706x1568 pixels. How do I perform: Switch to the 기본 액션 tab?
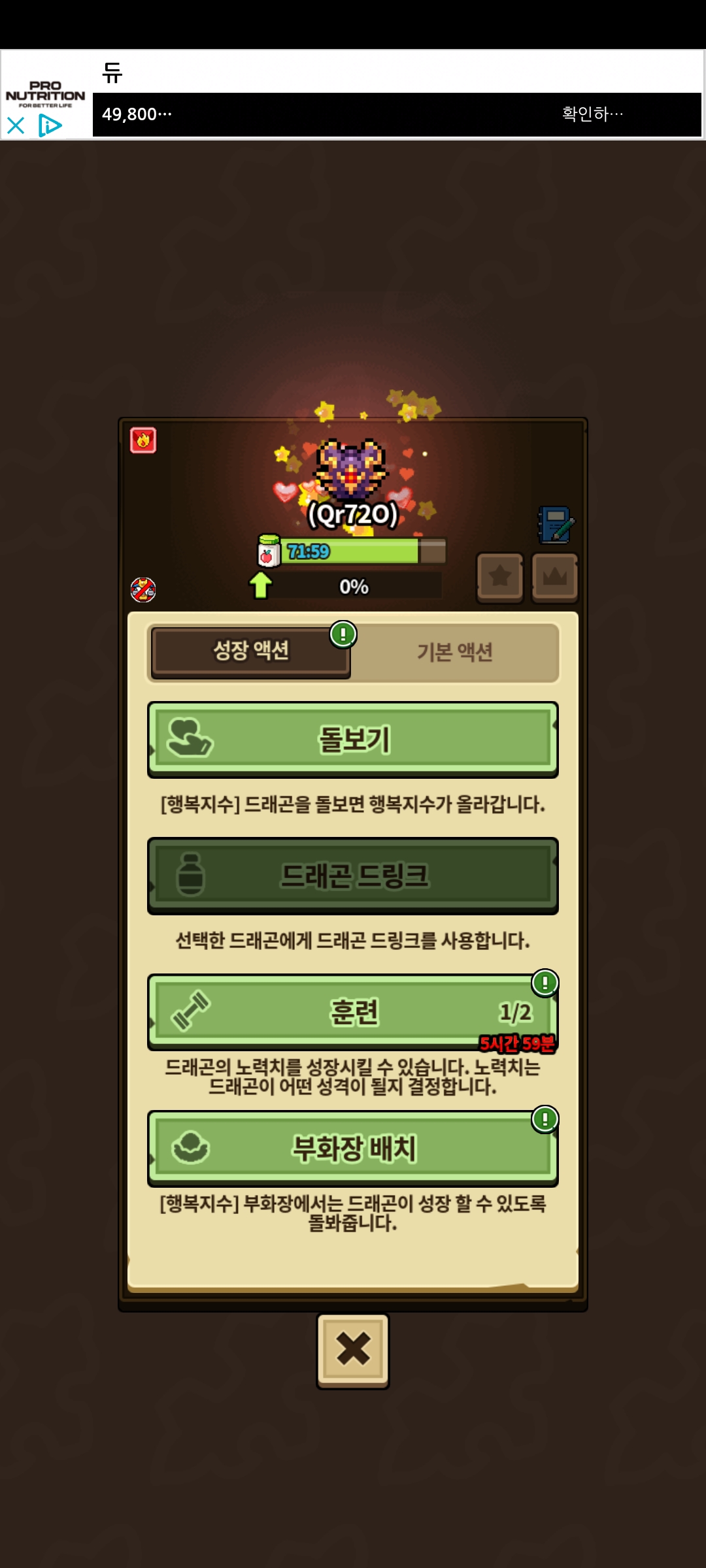click(455, 652)
